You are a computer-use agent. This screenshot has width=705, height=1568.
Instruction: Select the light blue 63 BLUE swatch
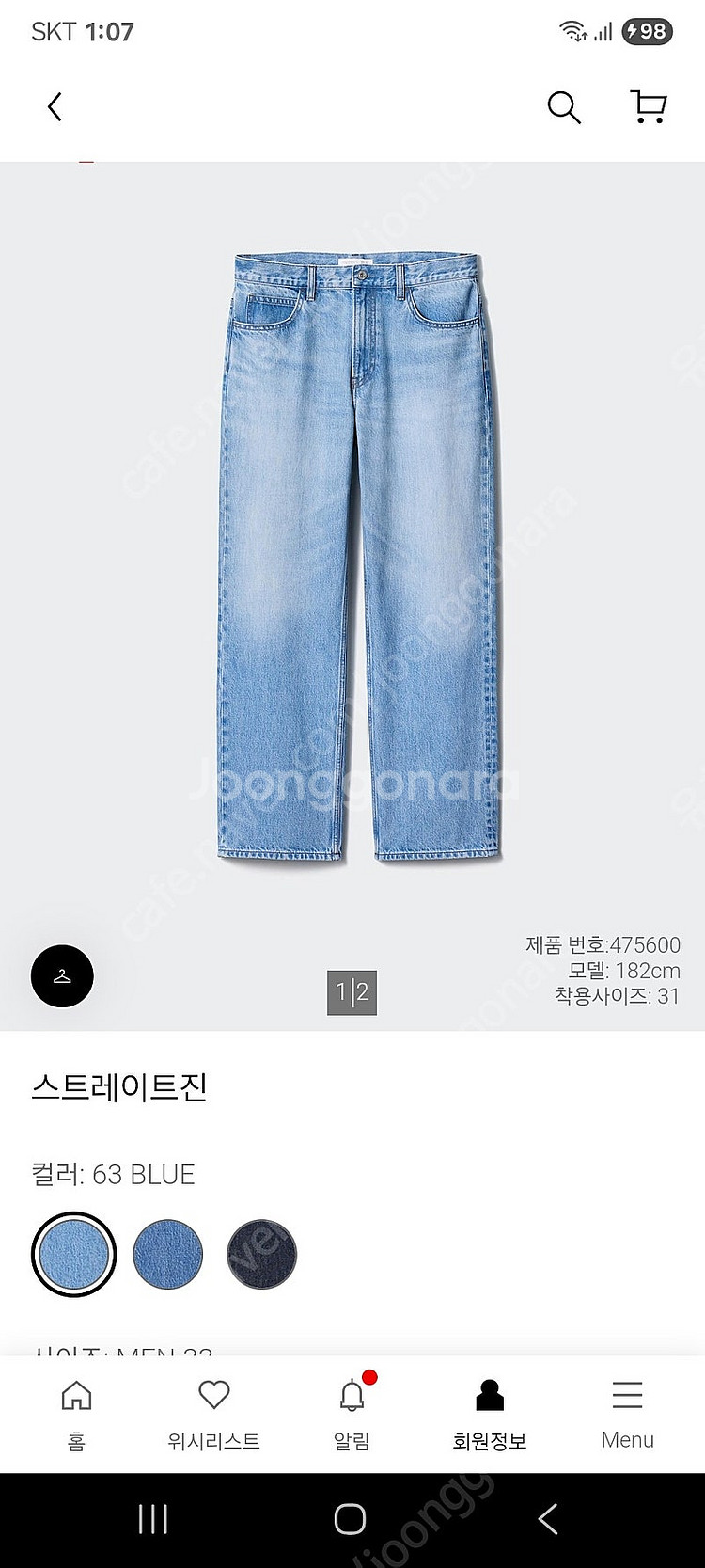click(x=73, y=1254)
